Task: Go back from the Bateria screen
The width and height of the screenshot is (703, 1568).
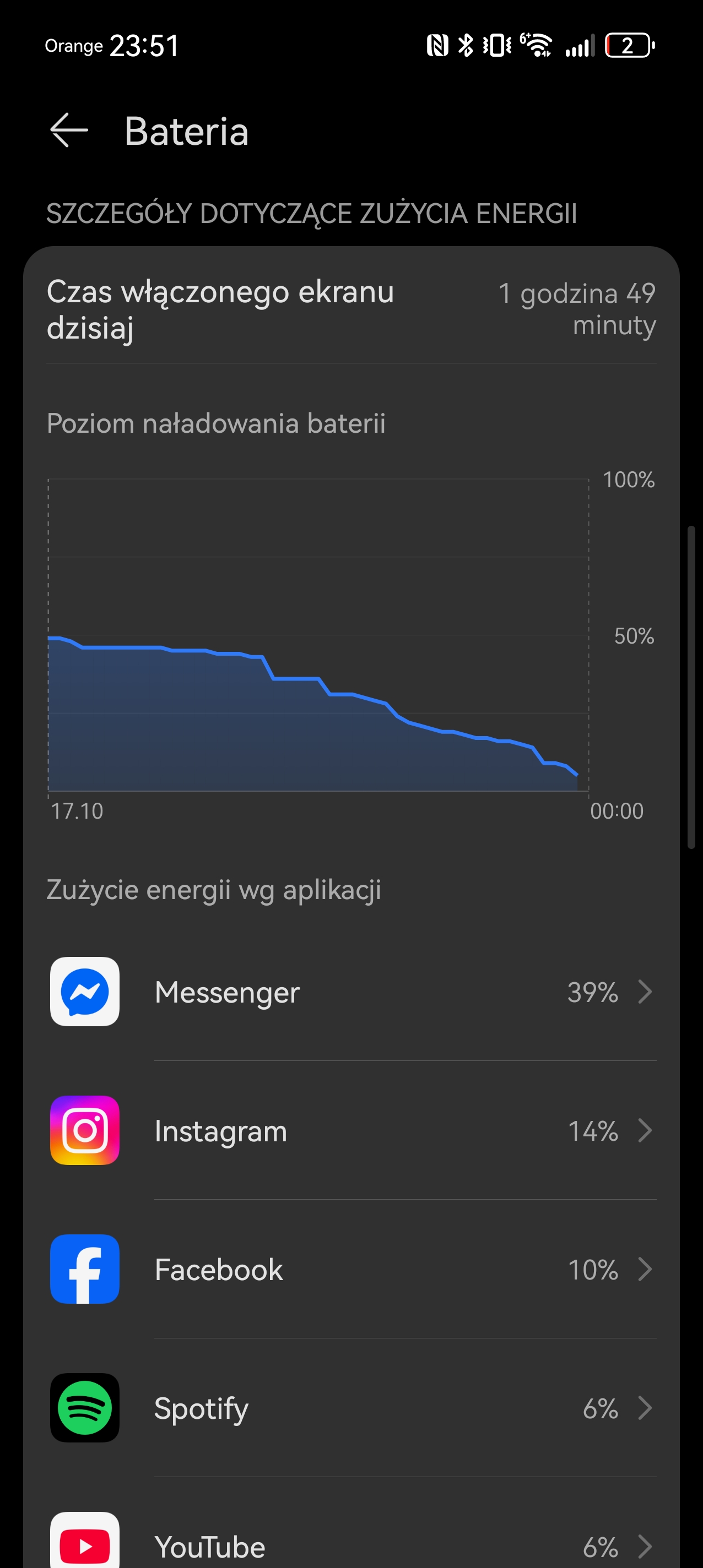Action: click(x=68, y=130)
